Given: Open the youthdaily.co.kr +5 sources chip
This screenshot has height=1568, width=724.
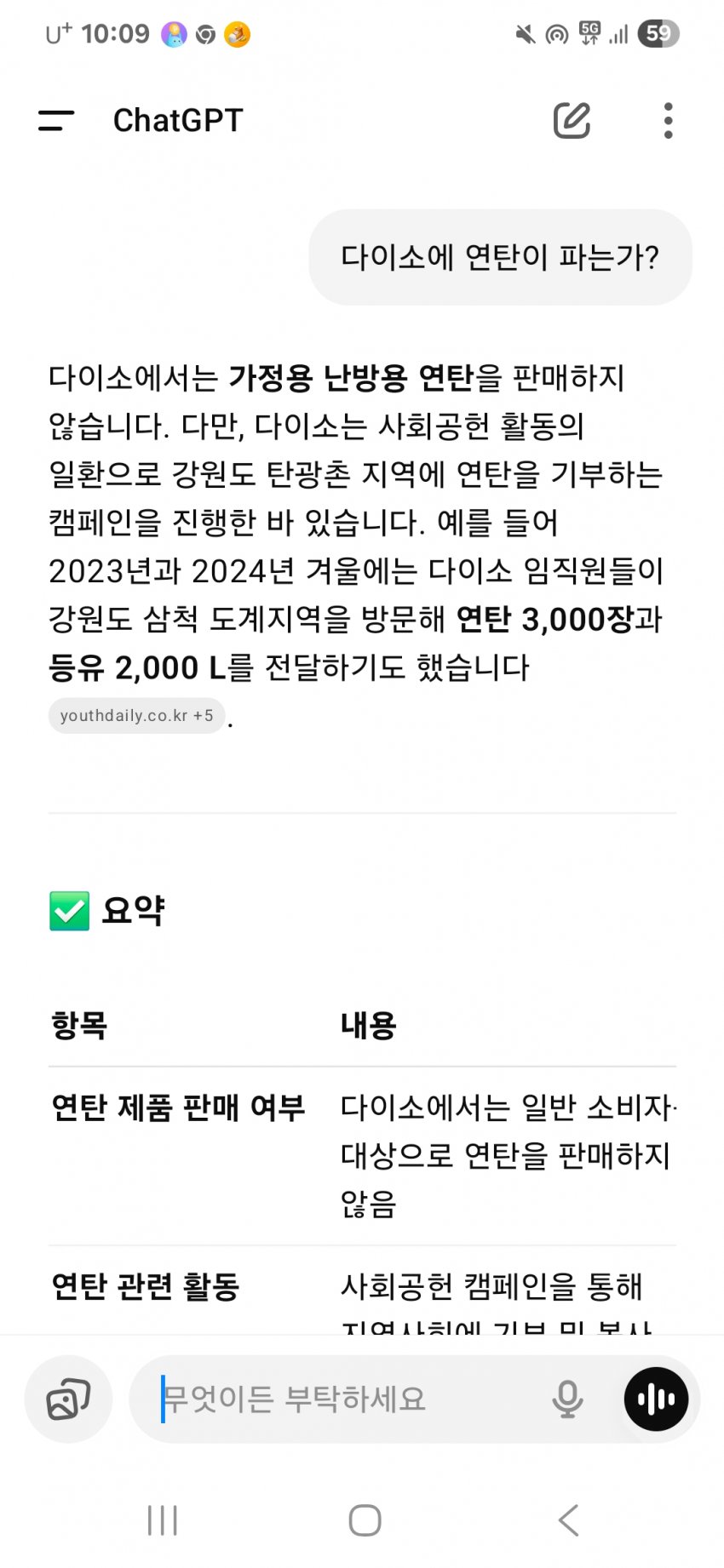Looking at the screenshot, I should coord(137,716).
